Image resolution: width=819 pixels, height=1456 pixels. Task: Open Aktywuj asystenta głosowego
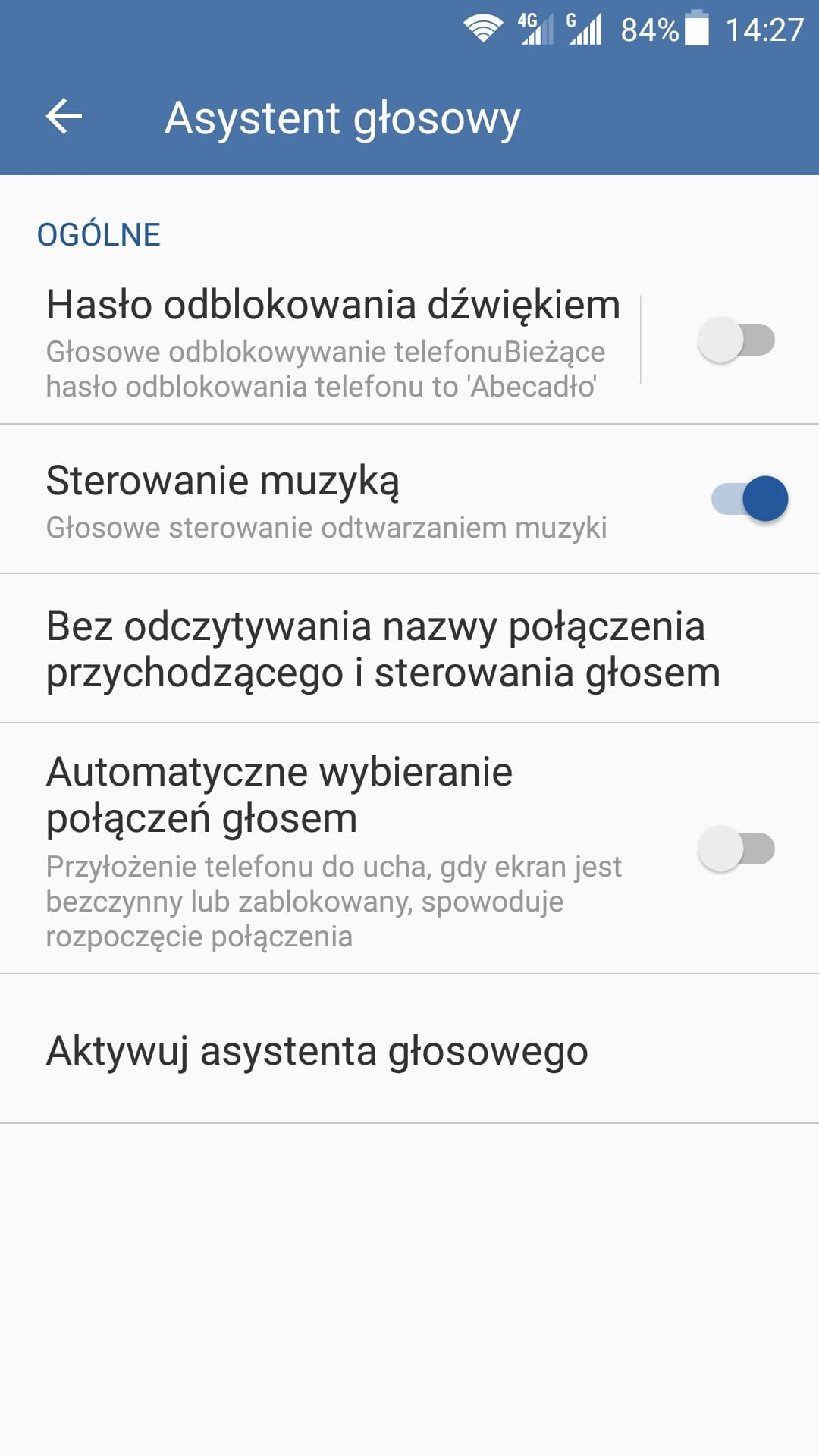pyautogui.click(x=317, y=1051)
